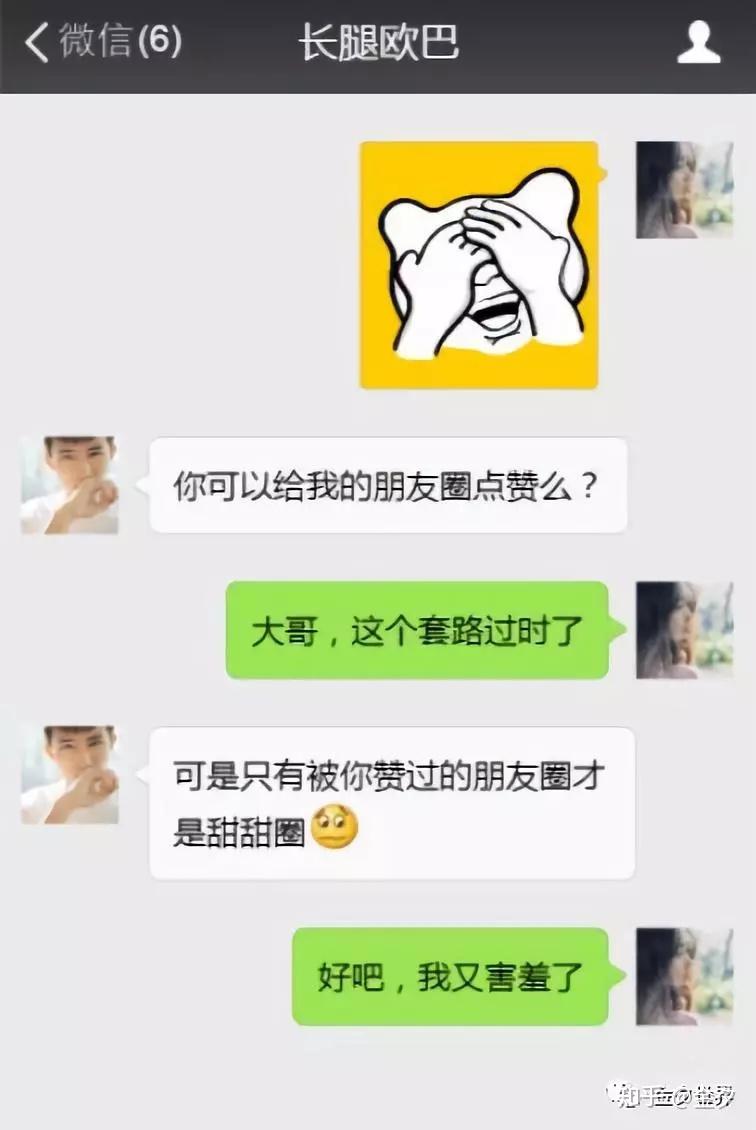The width and height of the screenshot is (756, 1130).
Task: Open sender's avatar next to "大哥，这个套路过时了"
Action: click(685, 630)
